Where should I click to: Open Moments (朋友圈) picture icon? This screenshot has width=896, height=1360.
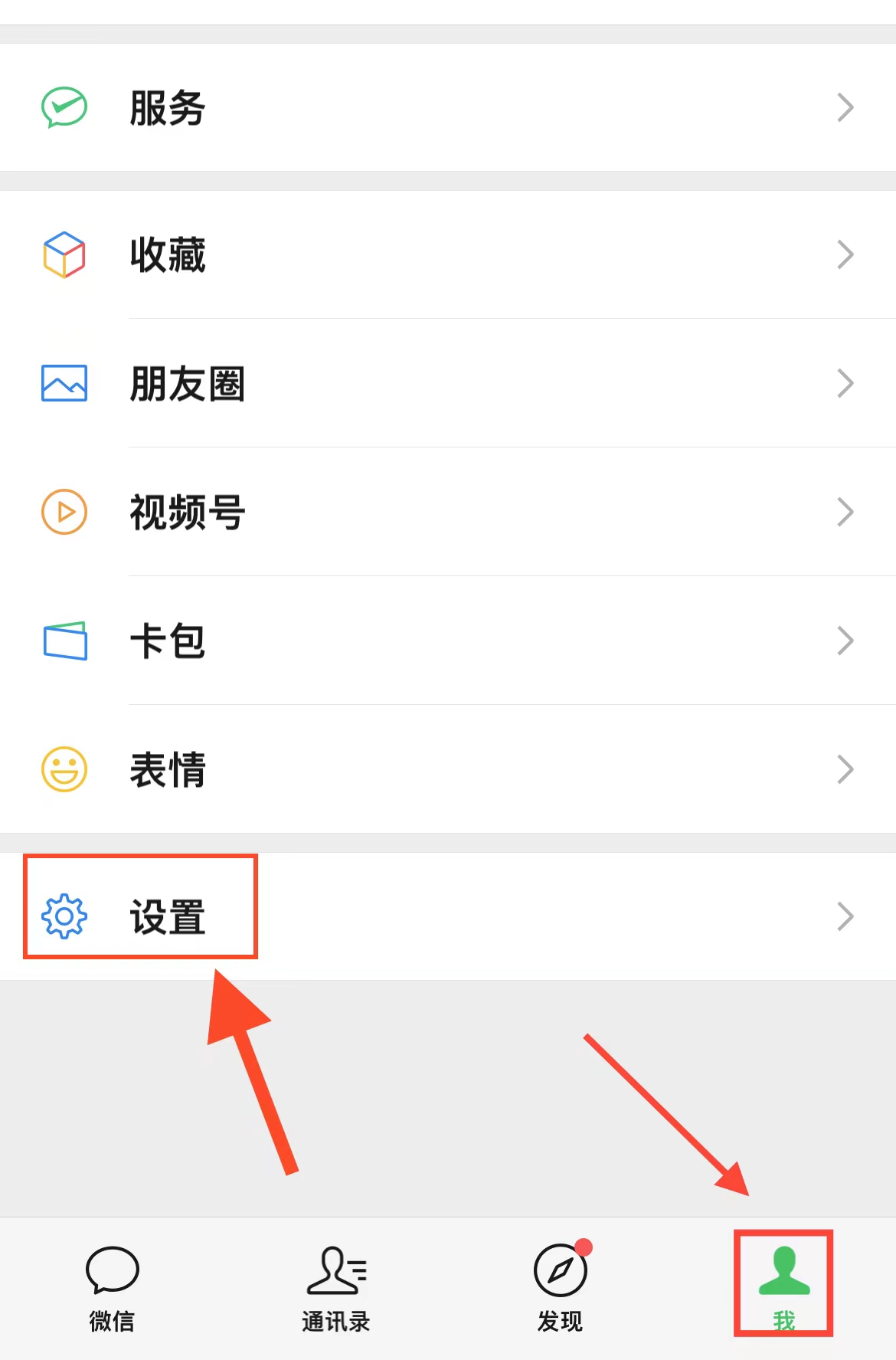pos(64,384)
